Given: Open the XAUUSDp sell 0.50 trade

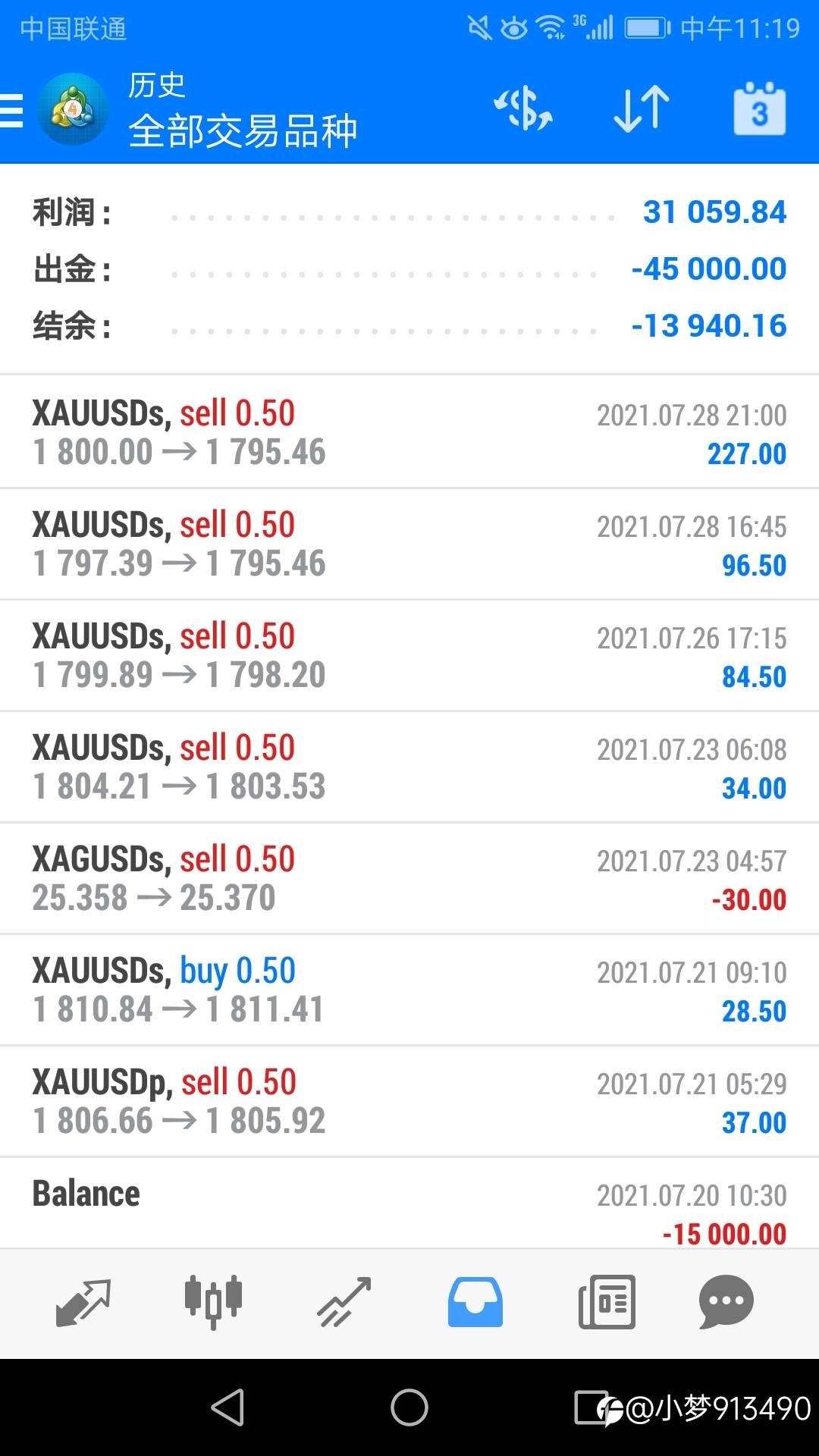Looking at the screenshot, I should point(409,1101).
